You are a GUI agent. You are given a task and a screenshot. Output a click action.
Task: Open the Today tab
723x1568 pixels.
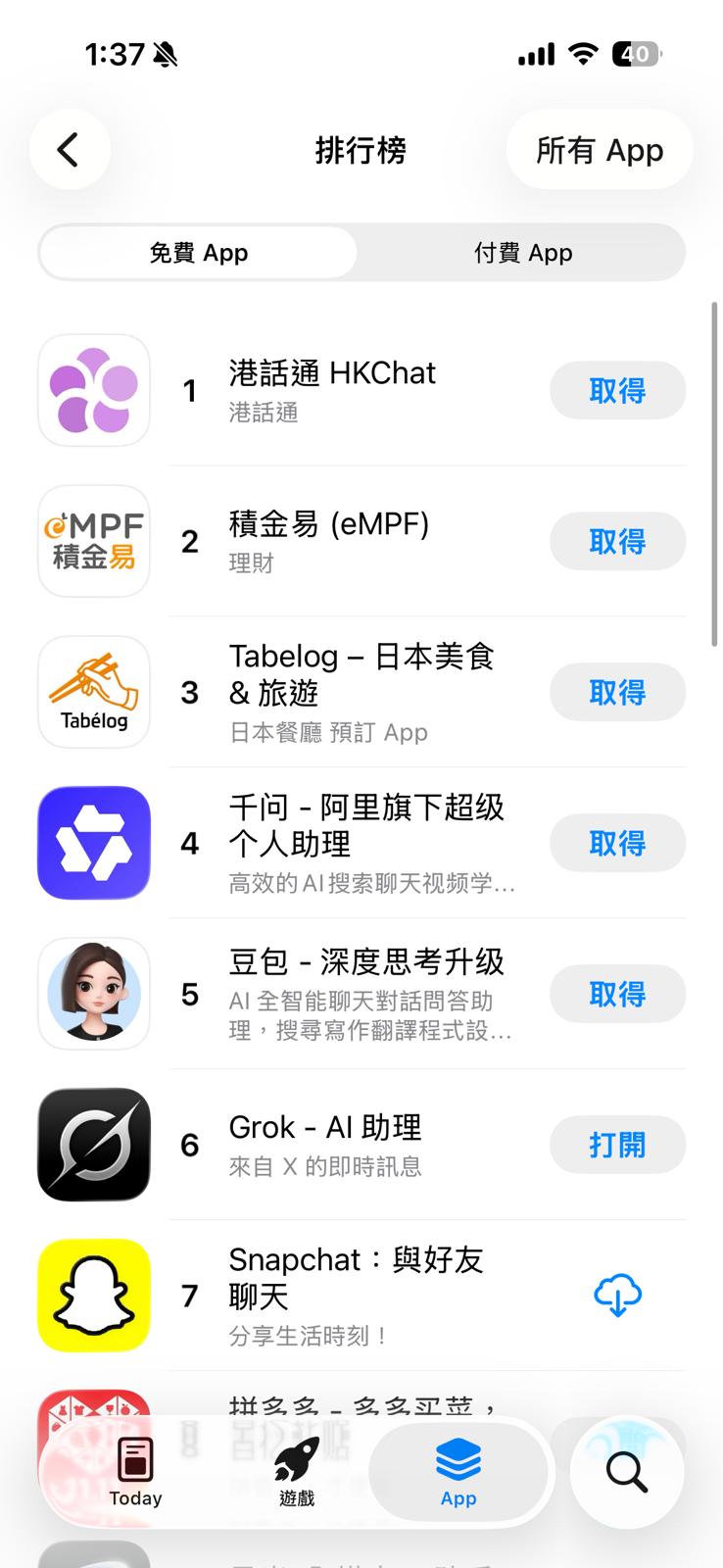click(134, 1473)
